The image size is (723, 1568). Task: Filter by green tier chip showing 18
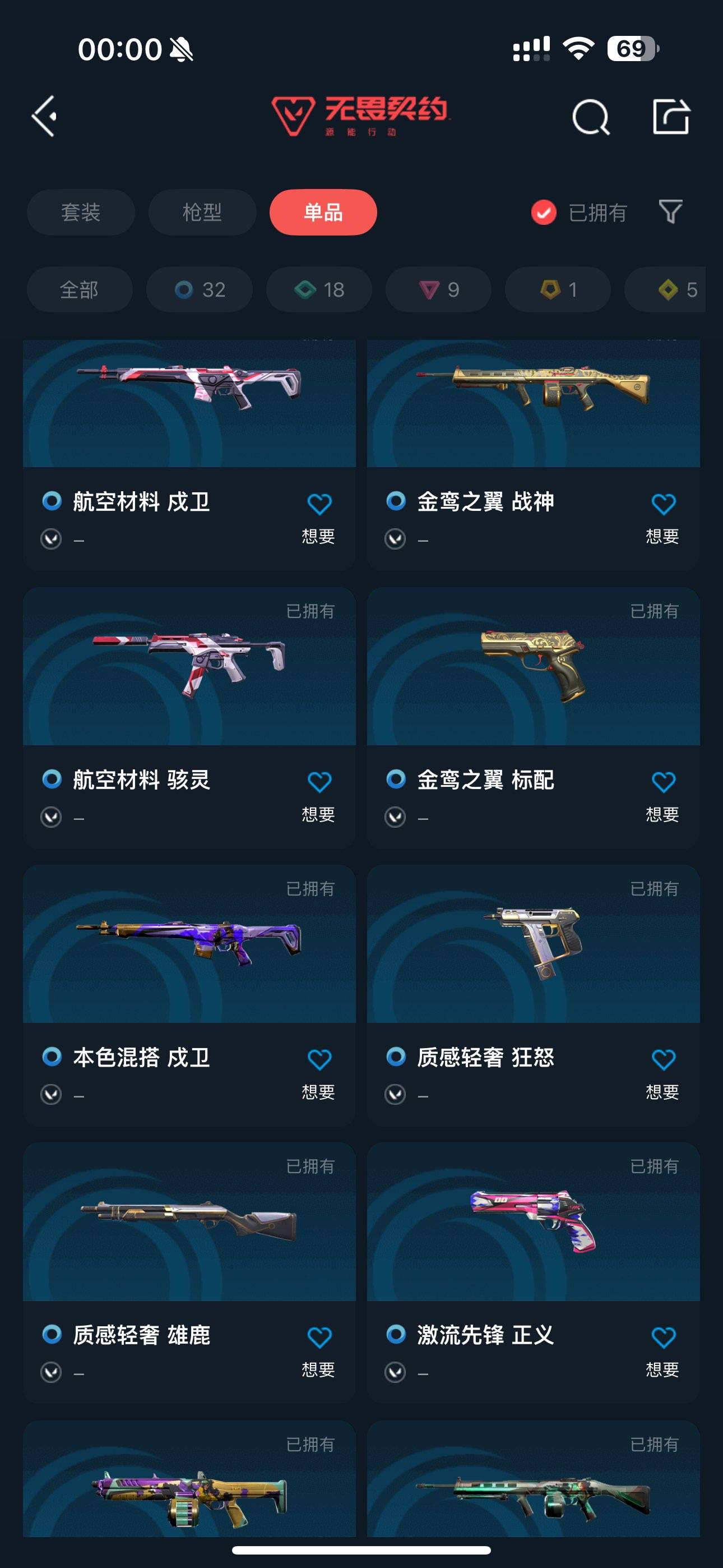coord(319,290)
